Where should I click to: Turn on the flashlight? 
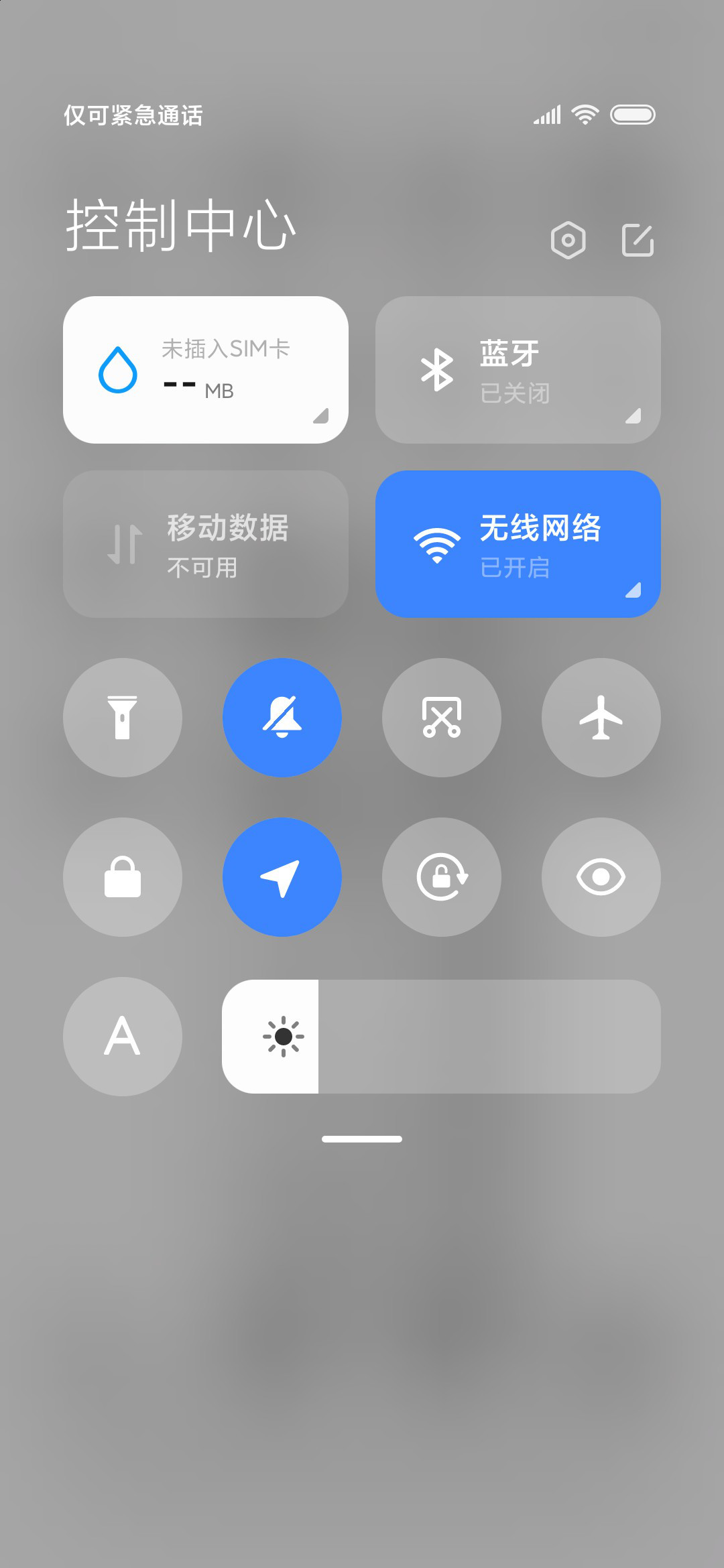pyautogui.click(x=123, y=718)
